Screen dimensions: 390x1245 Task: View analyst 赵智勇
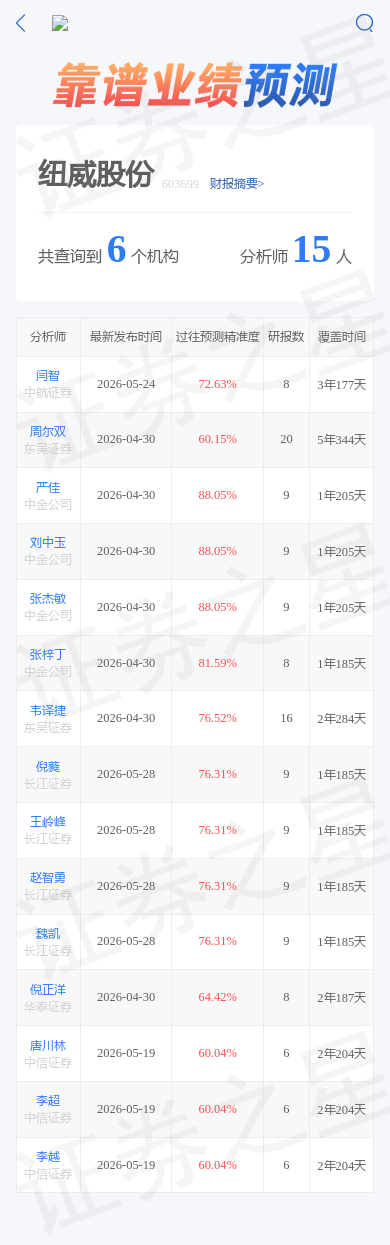tap(48, 878)
